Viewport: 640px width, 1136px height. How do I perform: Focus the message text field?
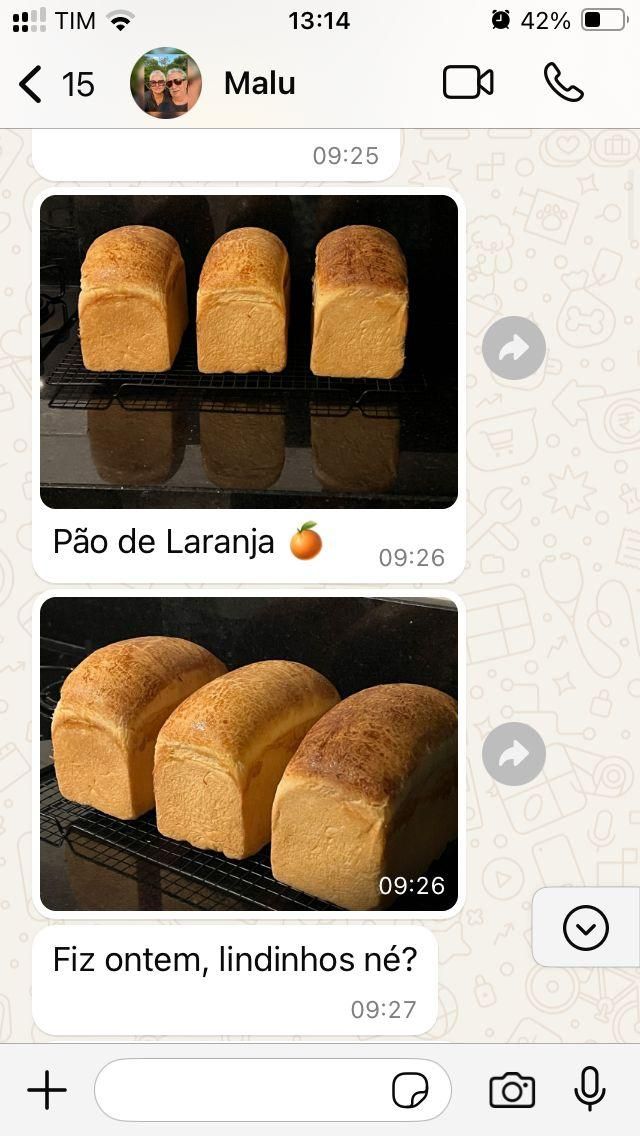click(x=240, y=1090)
